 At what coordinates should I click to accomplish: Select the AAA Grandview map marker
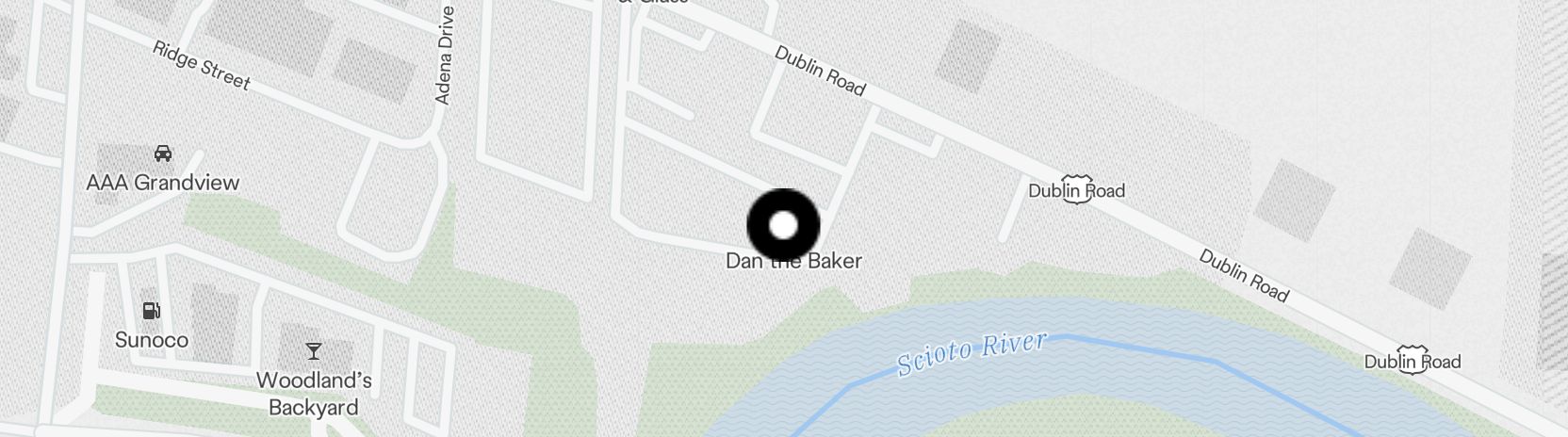coord(162,154)
